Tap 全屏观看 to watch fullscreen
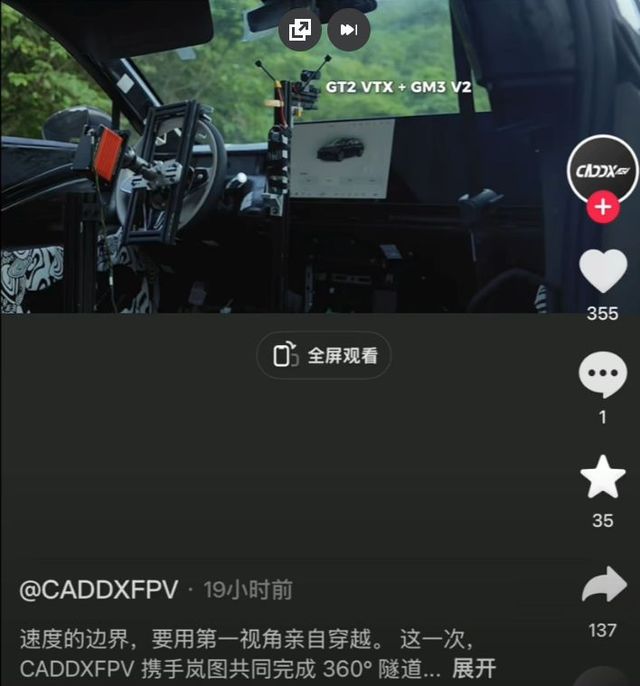 tap(324, 355)
